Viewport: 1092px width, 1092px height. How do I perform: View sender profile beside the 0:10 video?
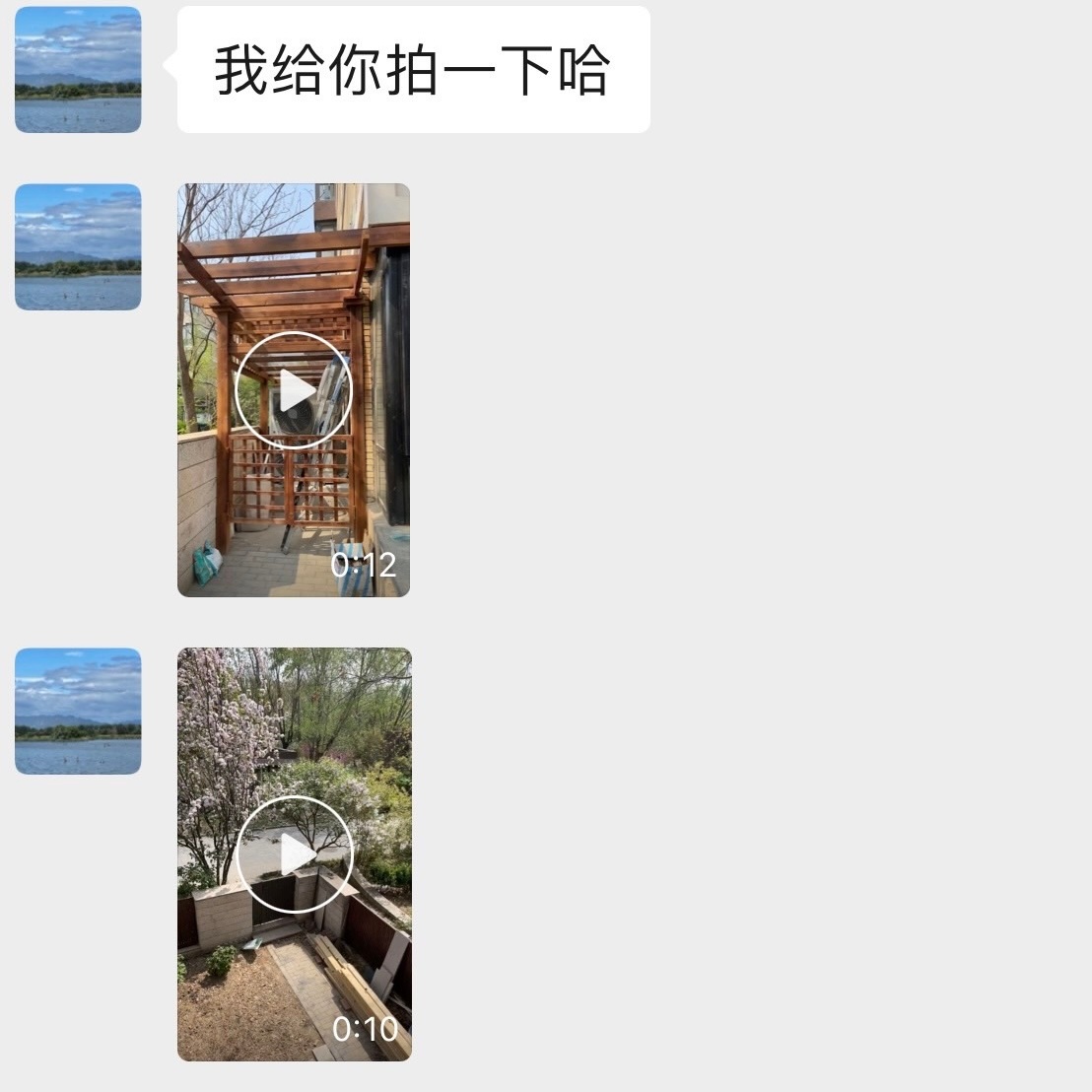tap(78, 712)
